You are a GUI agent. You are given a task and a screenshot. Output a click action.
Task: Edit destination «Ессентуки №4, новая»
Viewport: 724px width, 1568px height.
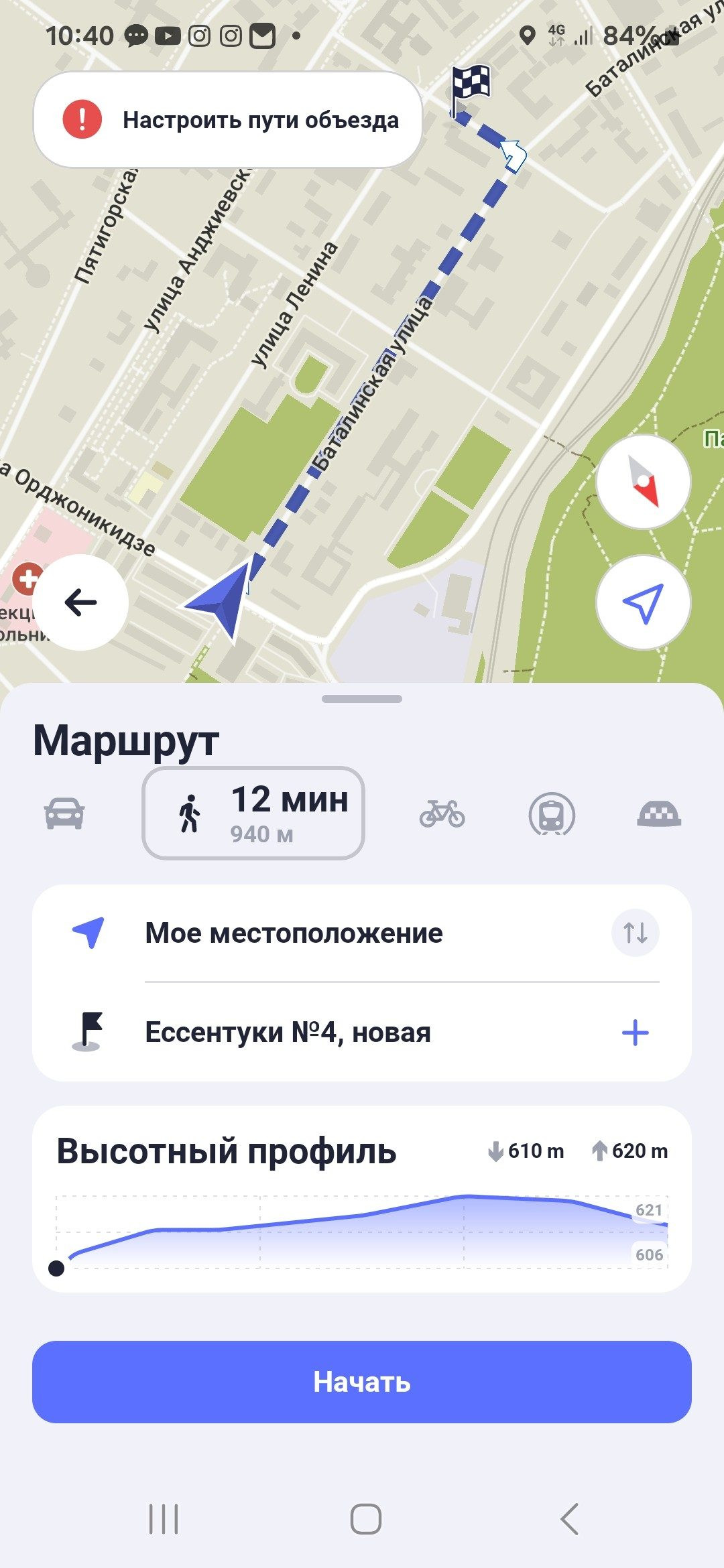tap(288, 1033)
